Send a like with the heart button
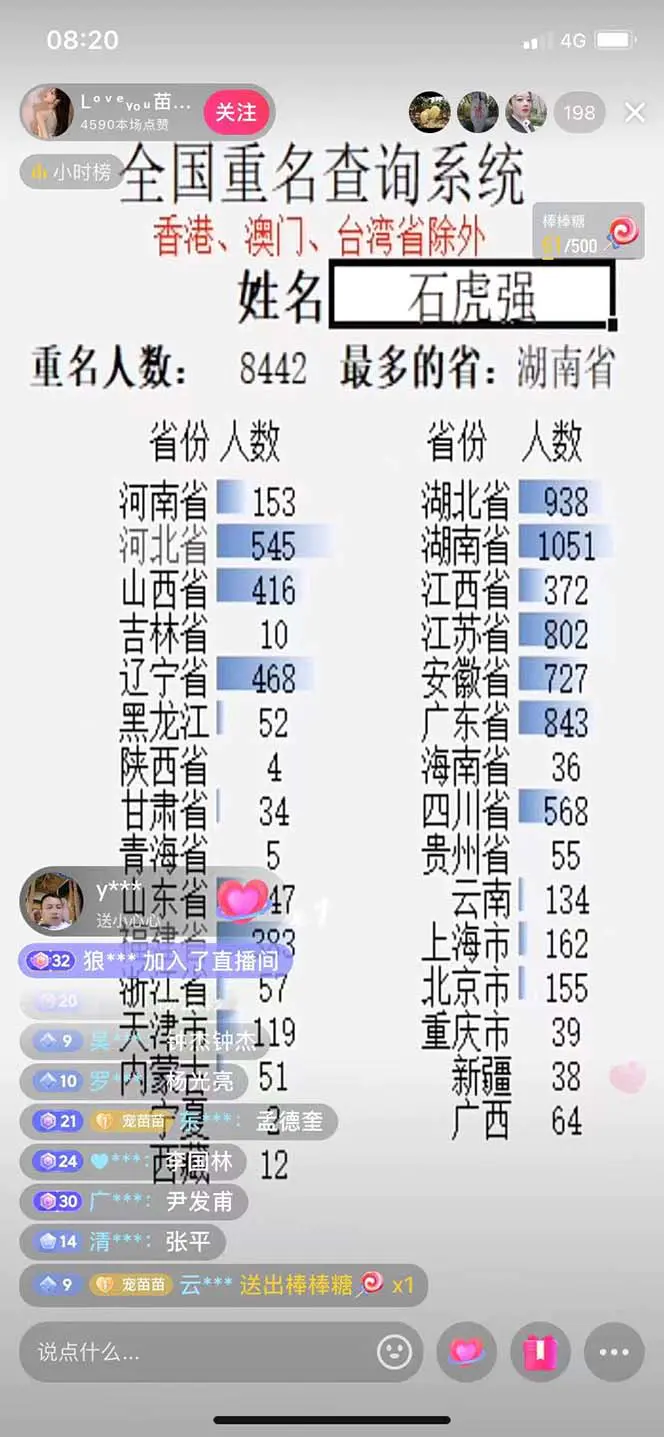The height and width of the screenshot is (1437, 664). (466, 1352)
